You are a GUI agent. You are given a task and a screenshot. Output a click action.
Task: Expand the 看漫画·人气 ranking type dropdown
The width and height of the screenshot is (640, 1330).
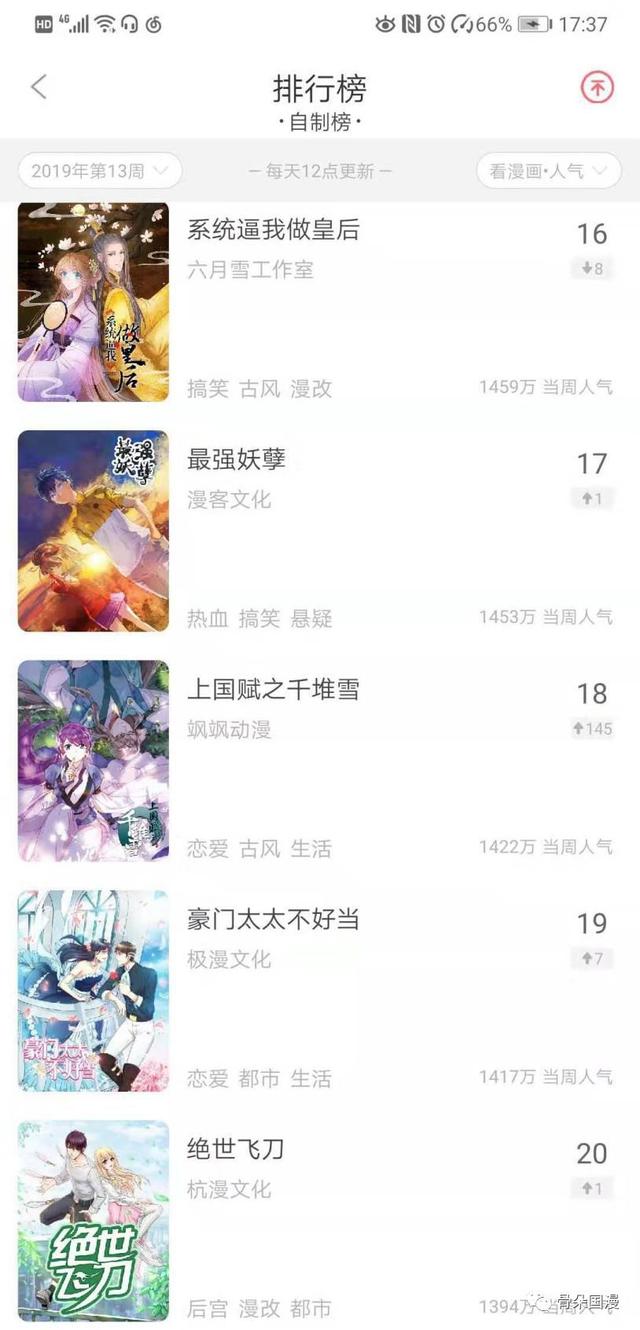548,171
